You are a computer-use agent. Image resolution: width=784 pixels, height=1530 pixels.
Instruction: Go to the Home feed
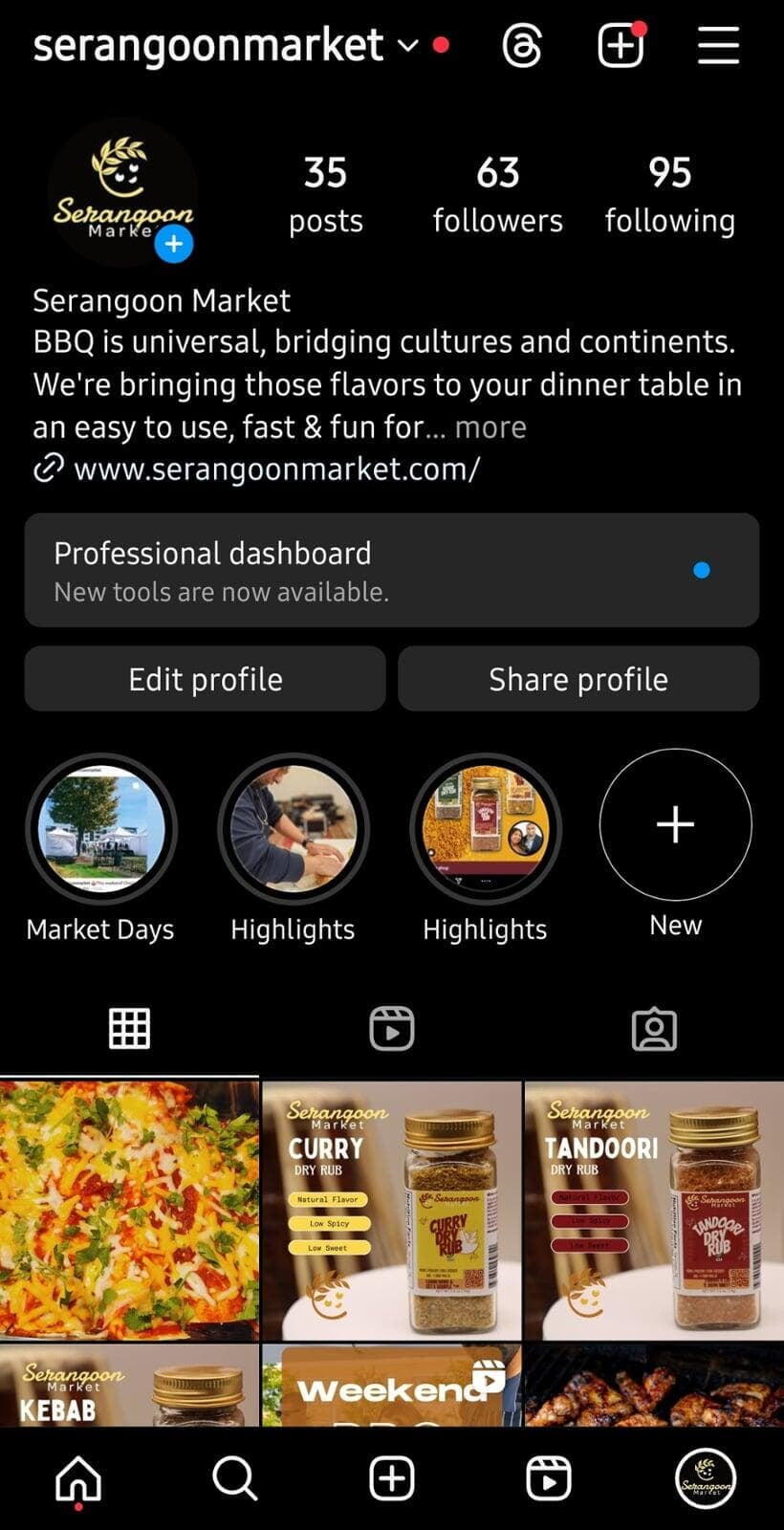tap(78, 1478)
